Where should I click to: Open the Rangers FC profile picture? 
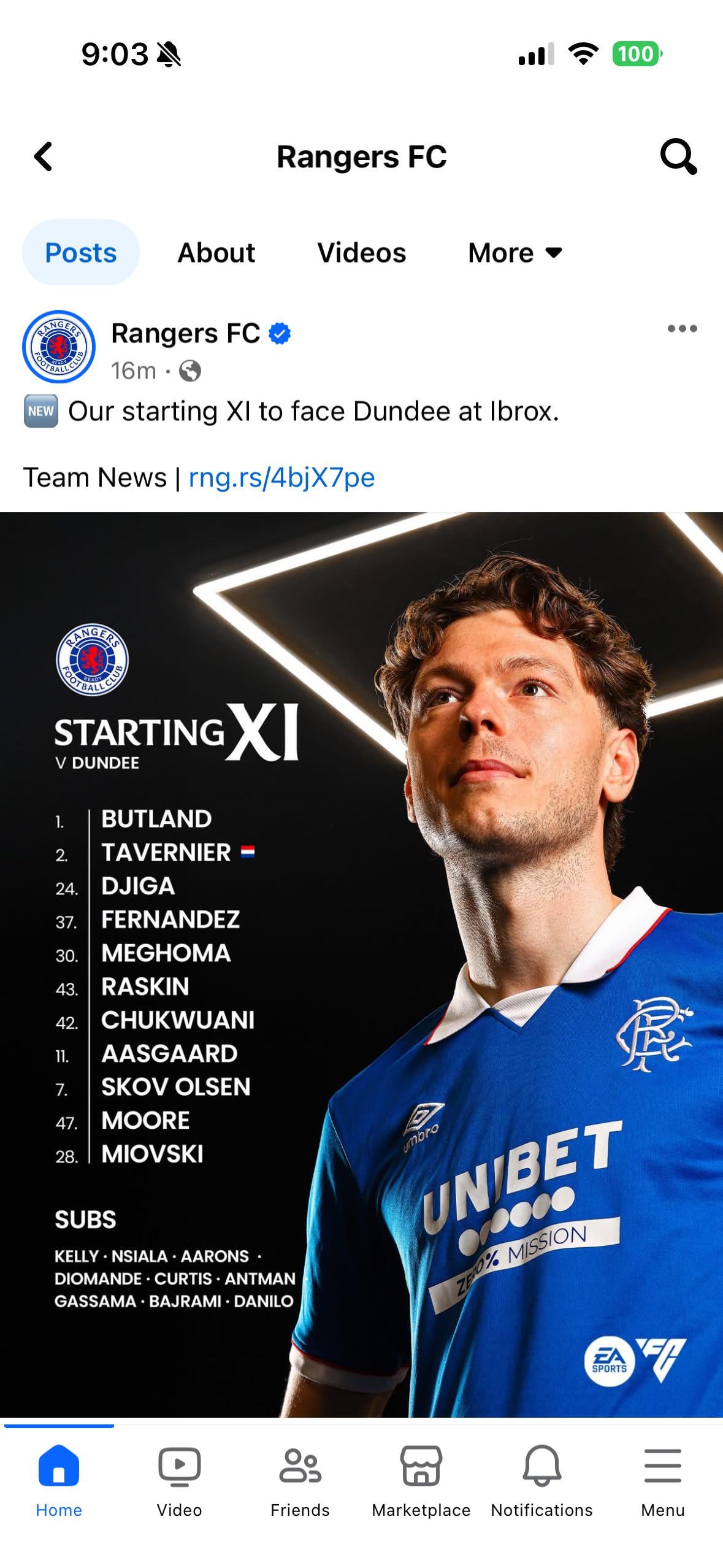pyautogui.click(x=59, y=347)
